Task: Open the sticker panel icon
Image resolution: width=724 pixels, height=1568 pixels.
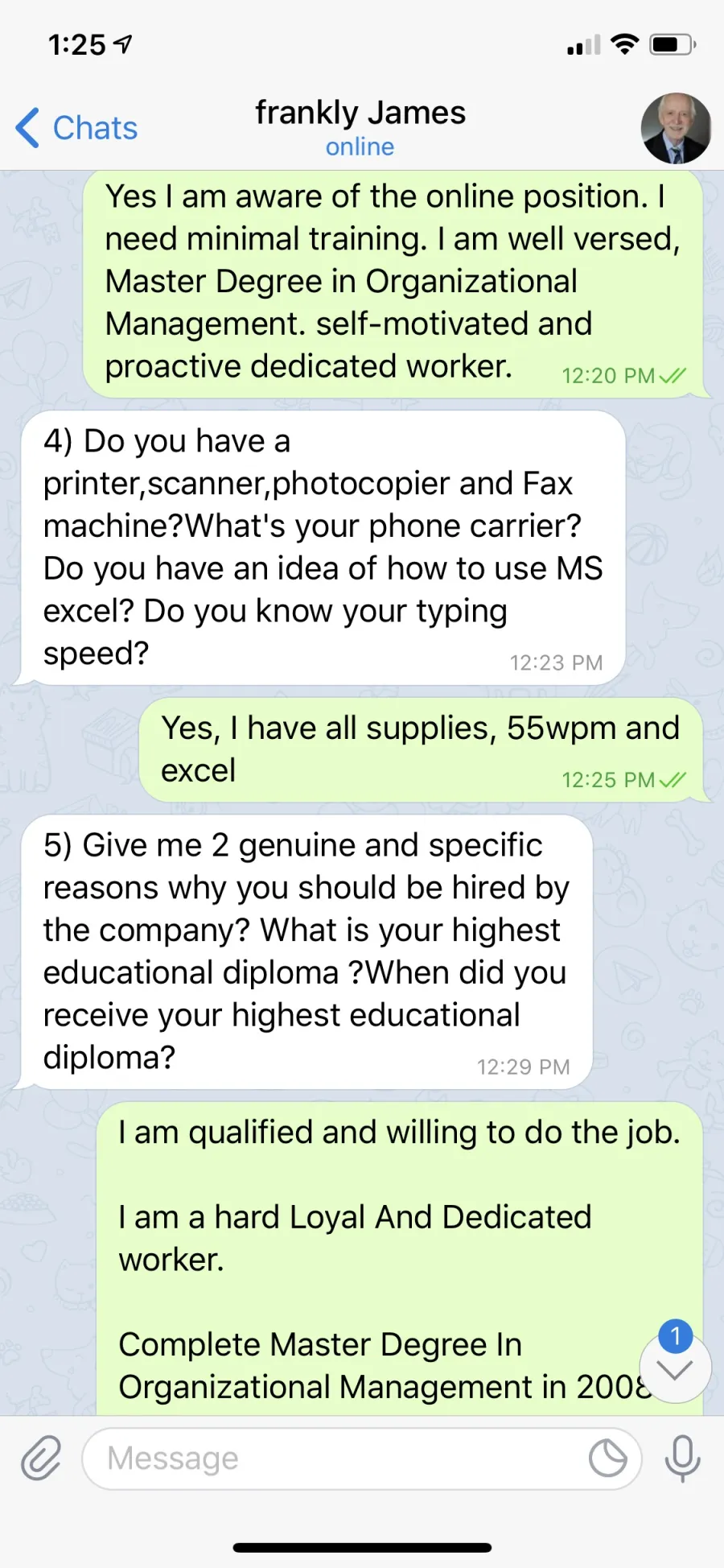Action: point(607,1459)
